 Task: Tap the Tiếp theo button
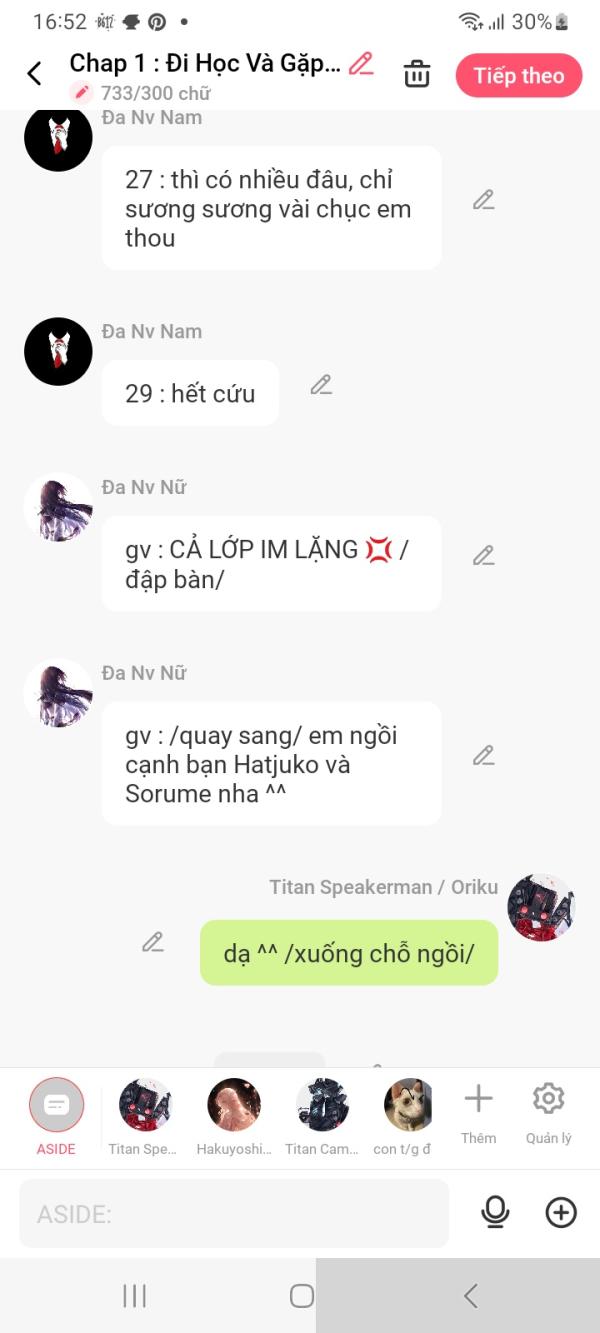pyautogui.click(x=518, y=76)
